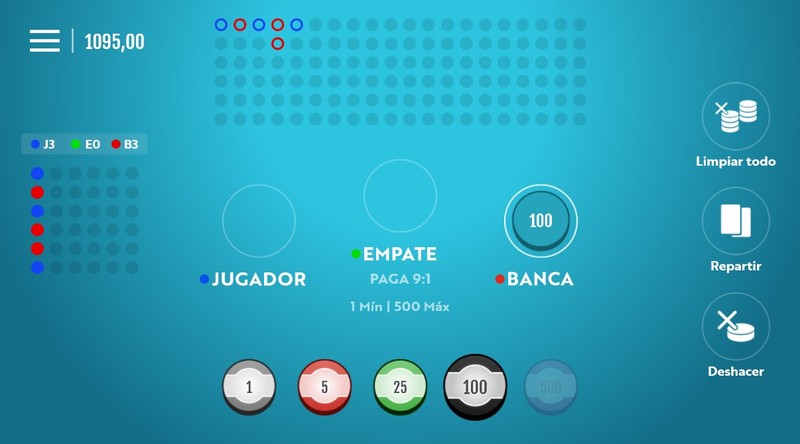Tap Deshacer to undo last bet
This screenshot has width=800, height=444.
tap(735, 326)
